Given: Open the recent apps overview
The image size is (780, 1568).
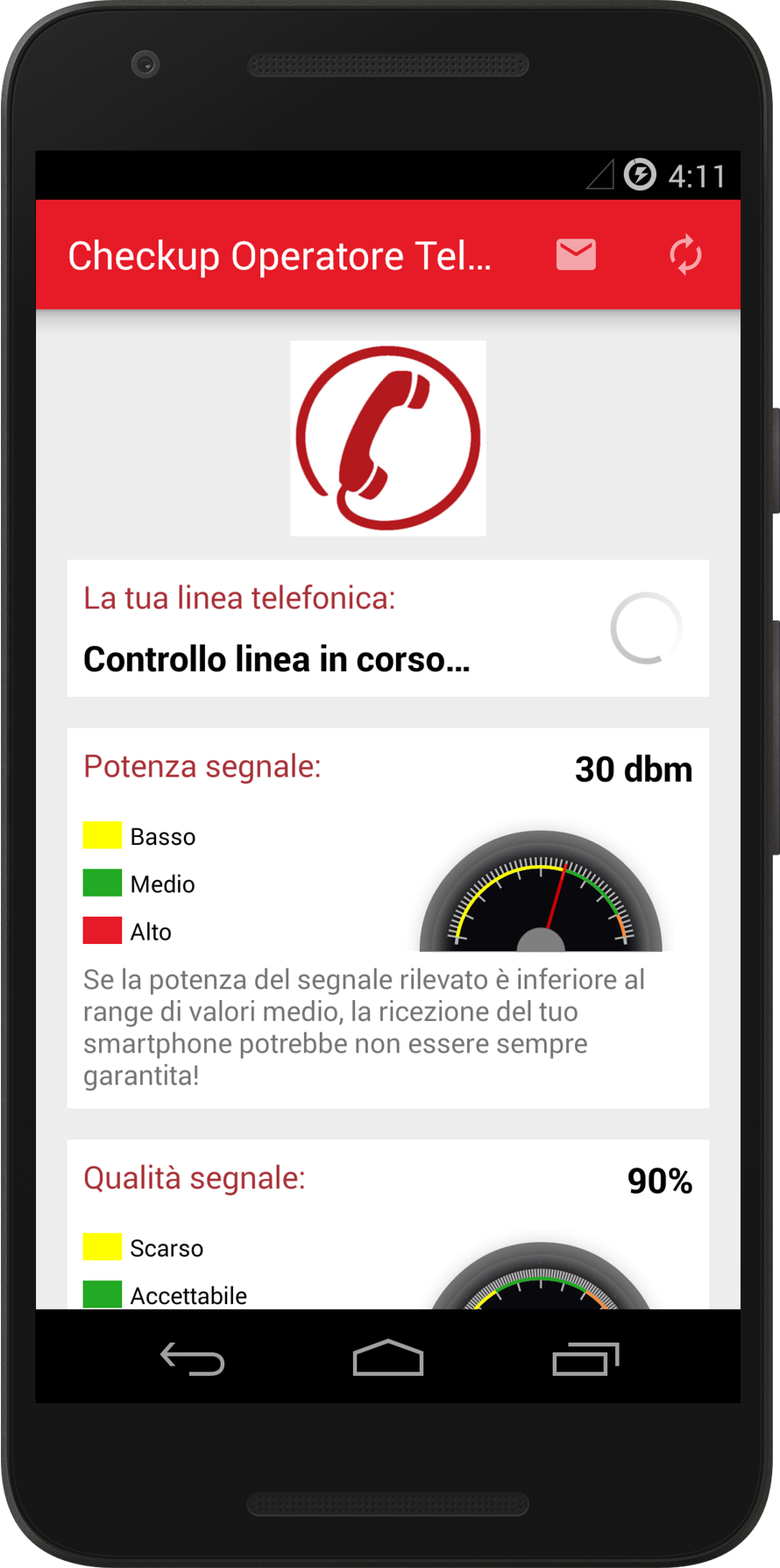Looking at the screenshot, I should pyautogui.click(x=585, y=1359).
